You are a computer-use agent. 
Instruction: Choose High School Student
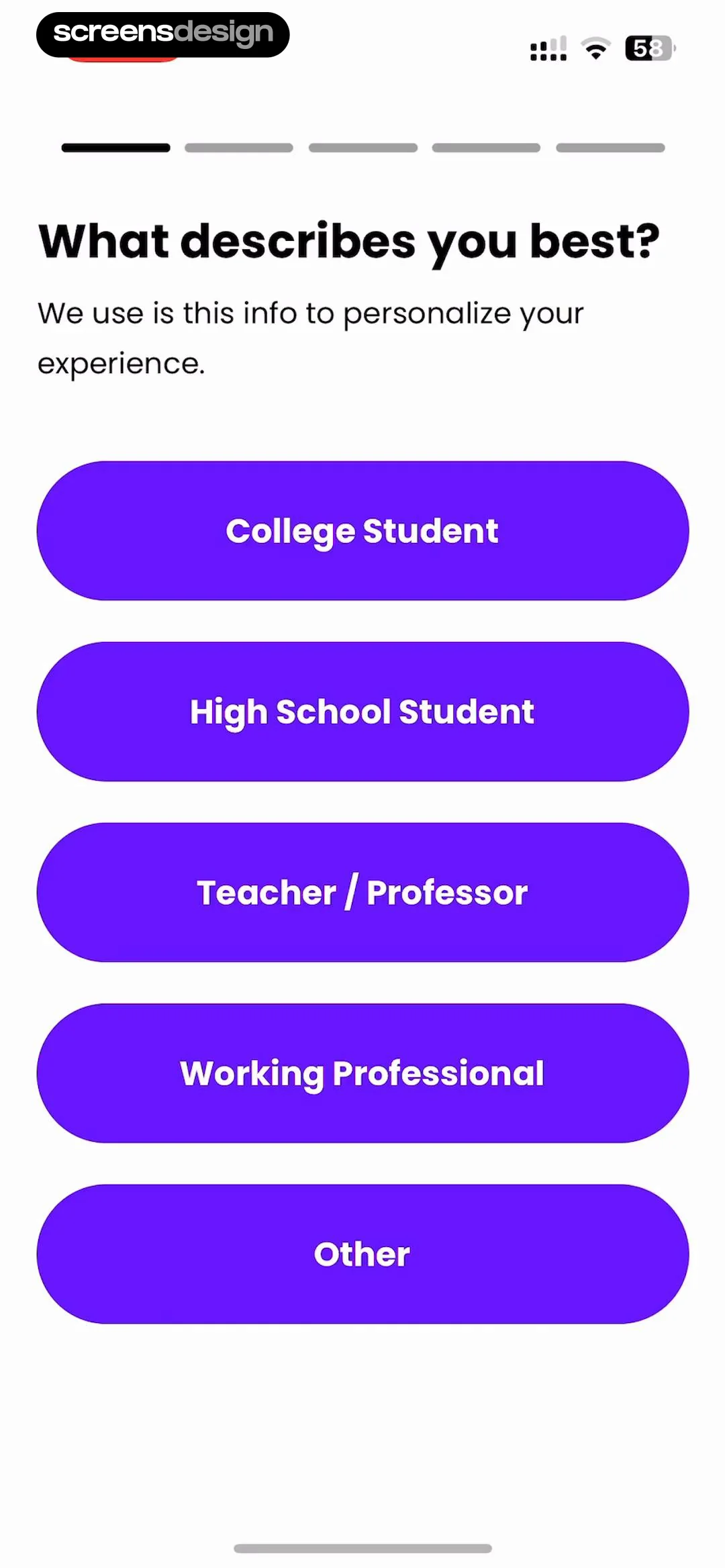(x=362, y=712)
